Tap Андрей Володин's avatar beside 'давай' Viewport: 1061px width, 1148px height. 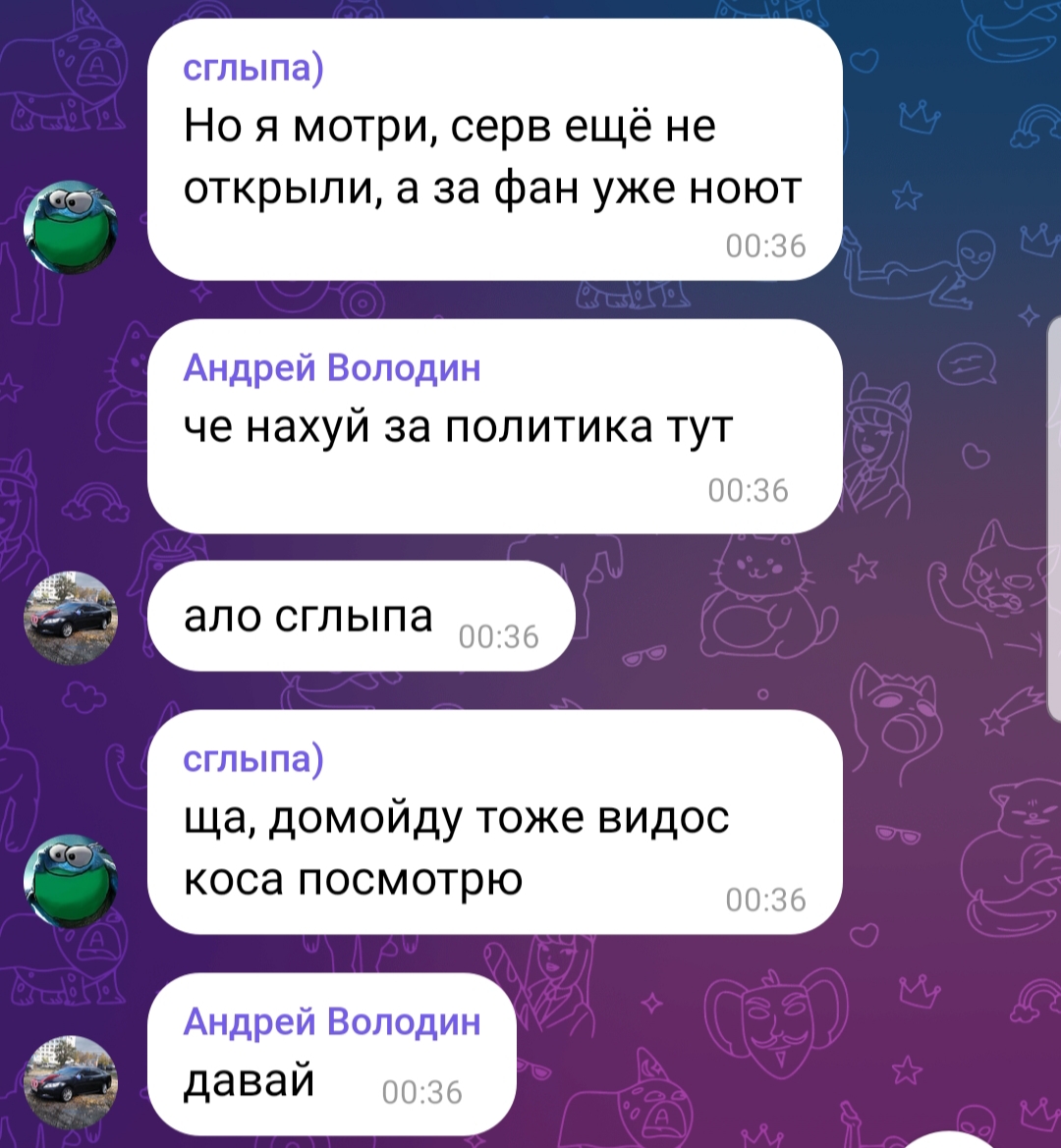[x=71, y=1081]
